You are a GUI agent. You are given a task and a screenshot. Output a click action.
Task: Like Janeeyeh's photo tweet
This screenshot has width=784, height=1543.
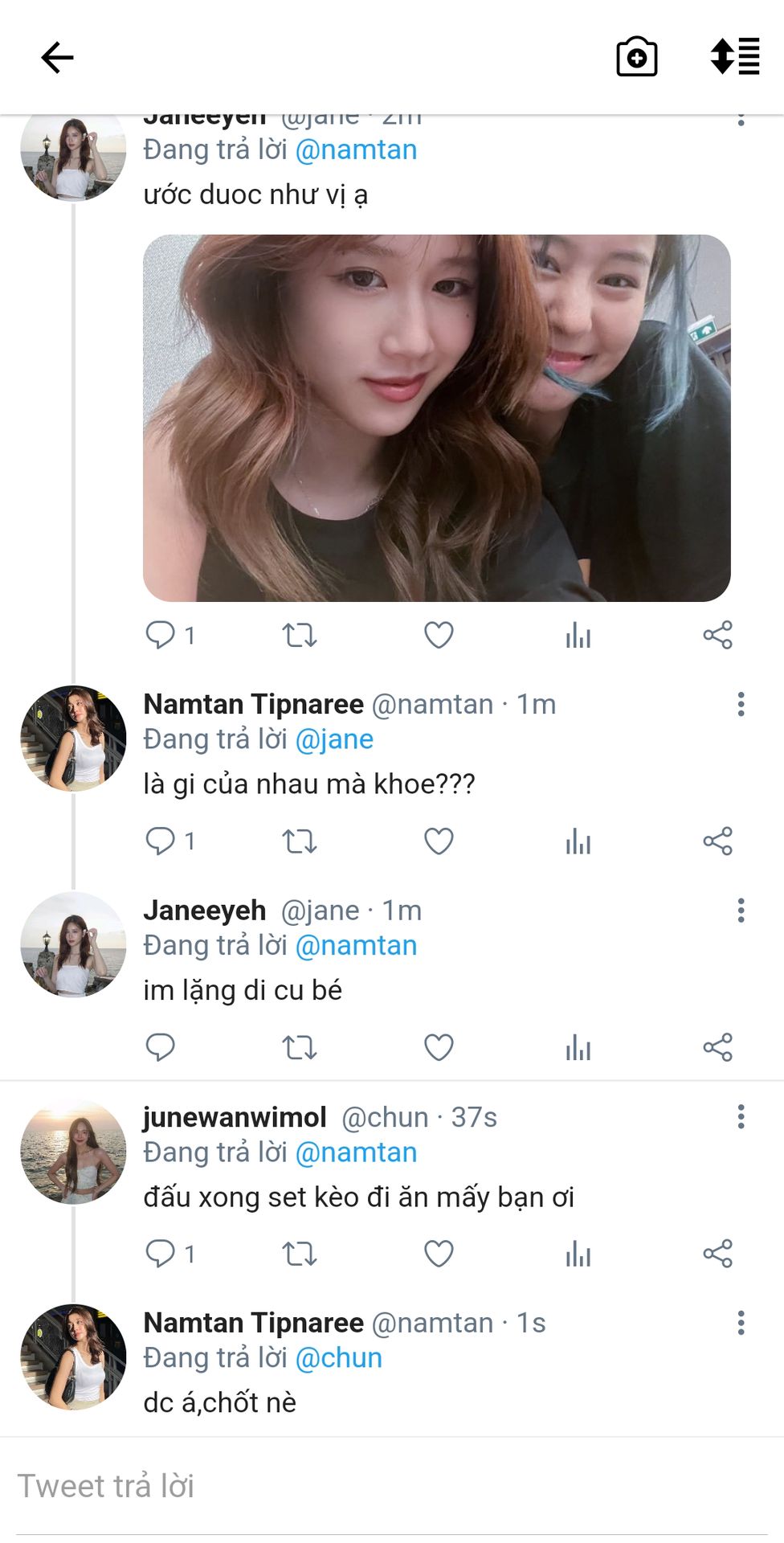coord(439,636)
